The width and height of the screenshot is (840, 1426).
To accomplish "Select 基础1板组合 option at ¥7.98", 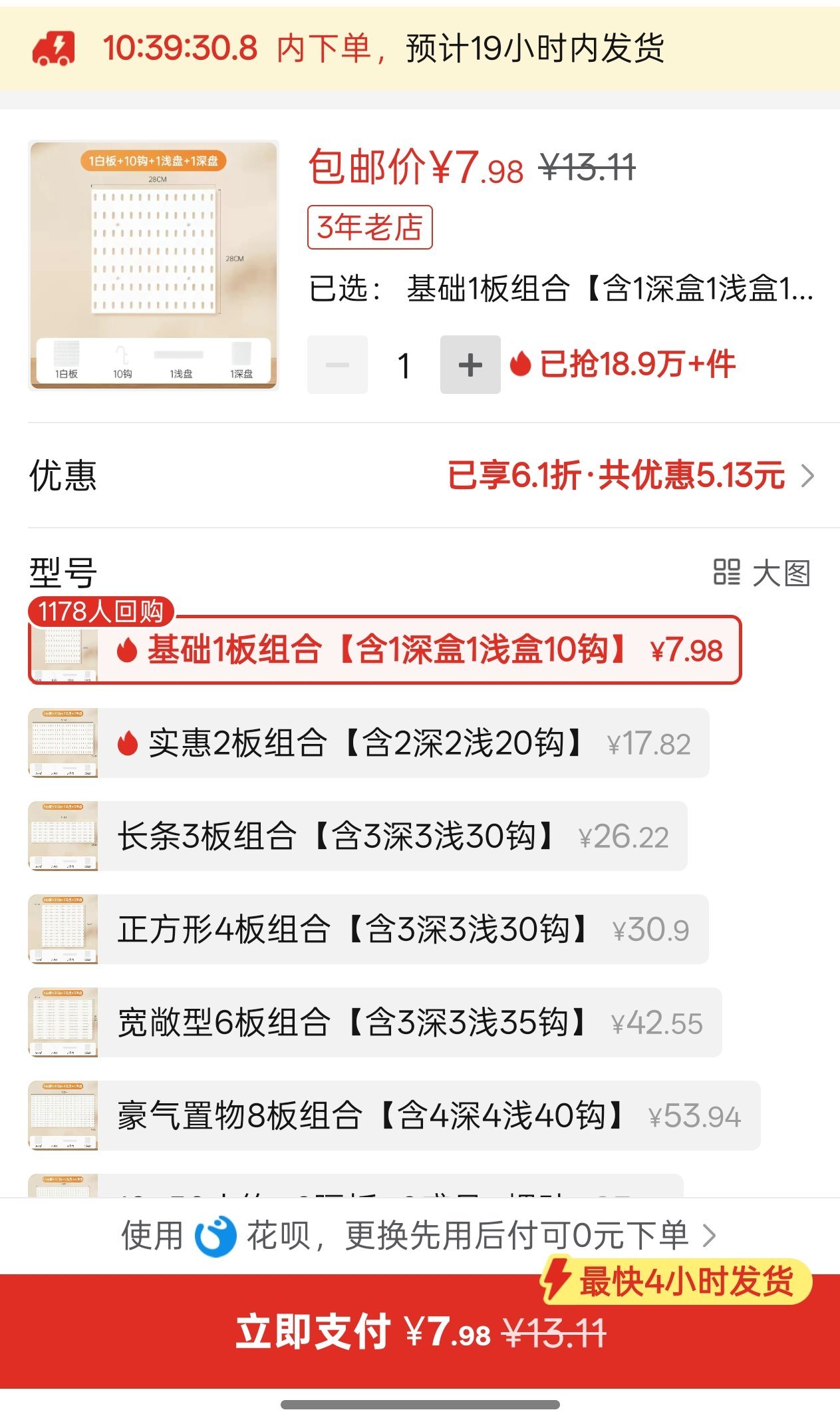I will click(x=384, y=650).
